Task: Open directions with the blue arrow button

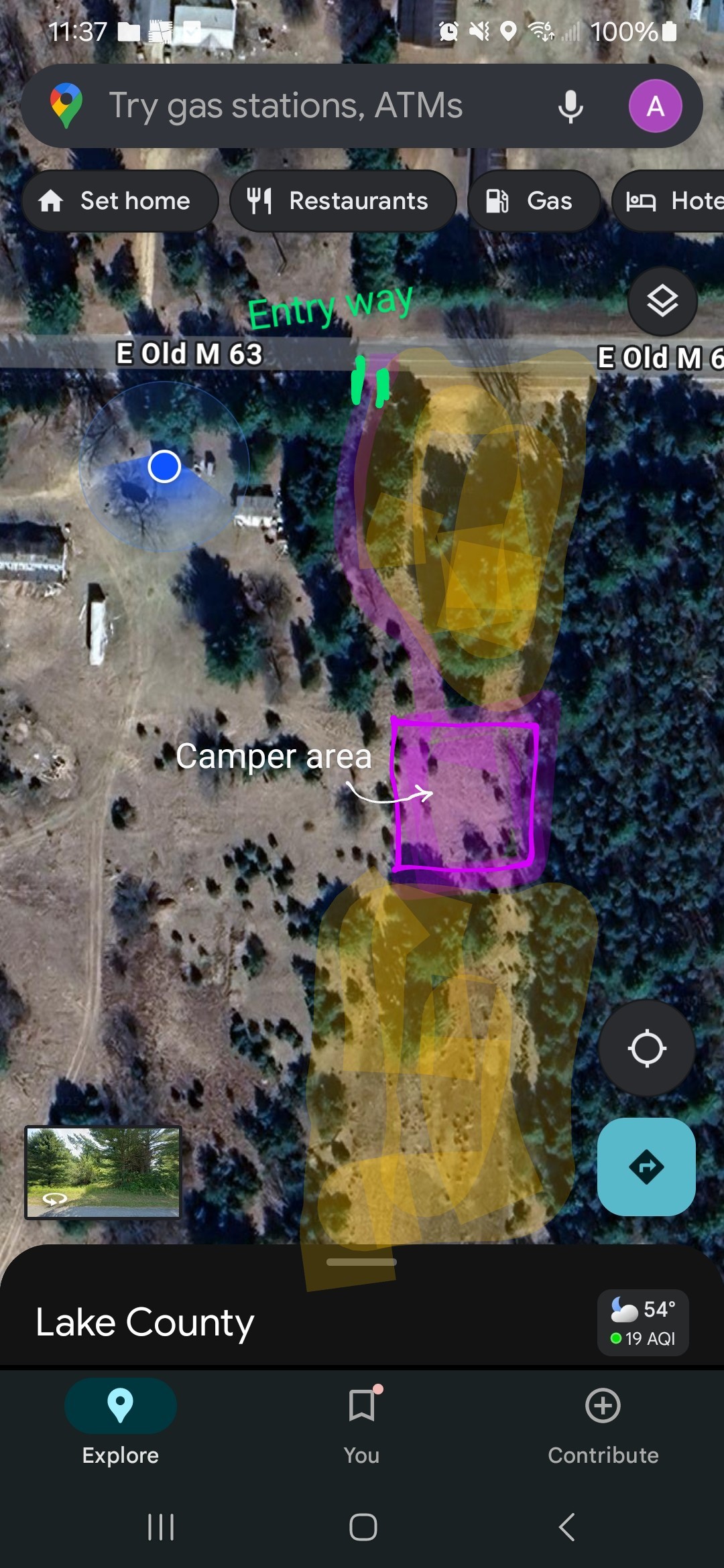Action: point(646,1167)
